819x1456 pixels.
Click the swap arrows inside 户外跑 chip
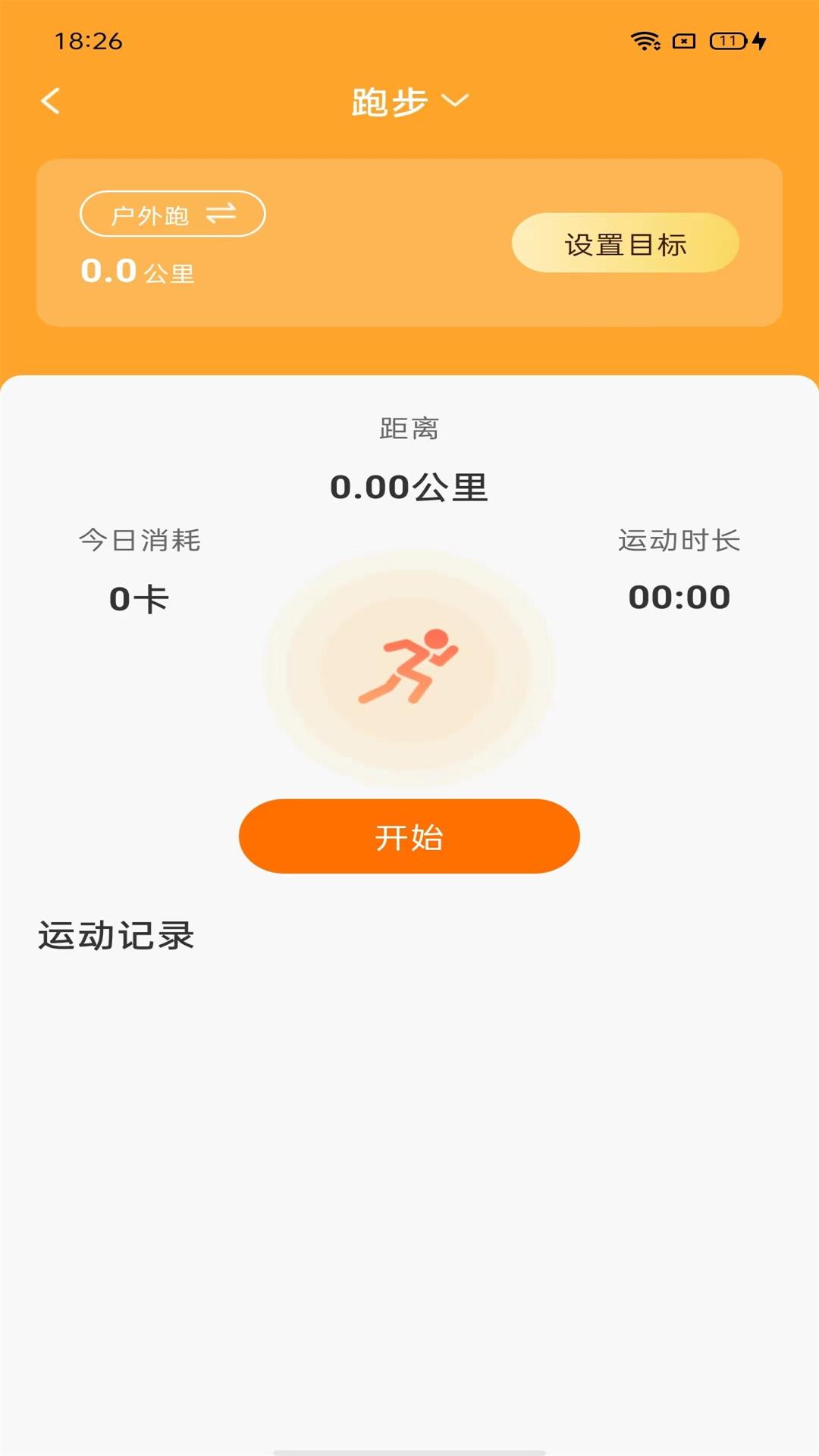click(x=220, y=215)
